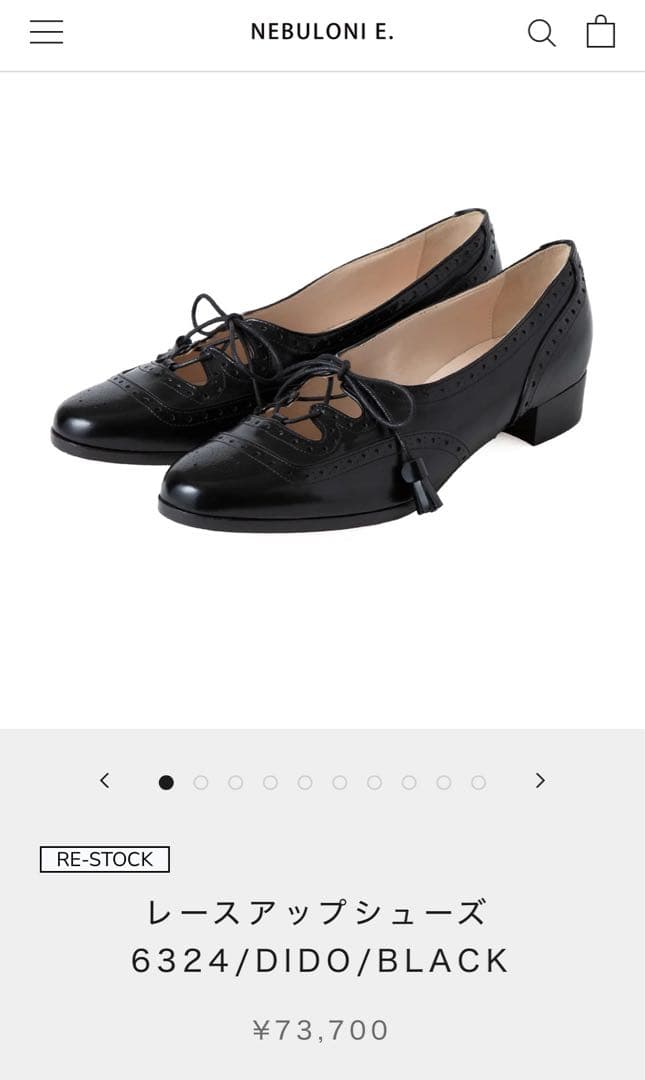Go to the NEBULONI E. home page
The image size is (645, 1080).
click(322, 32)
